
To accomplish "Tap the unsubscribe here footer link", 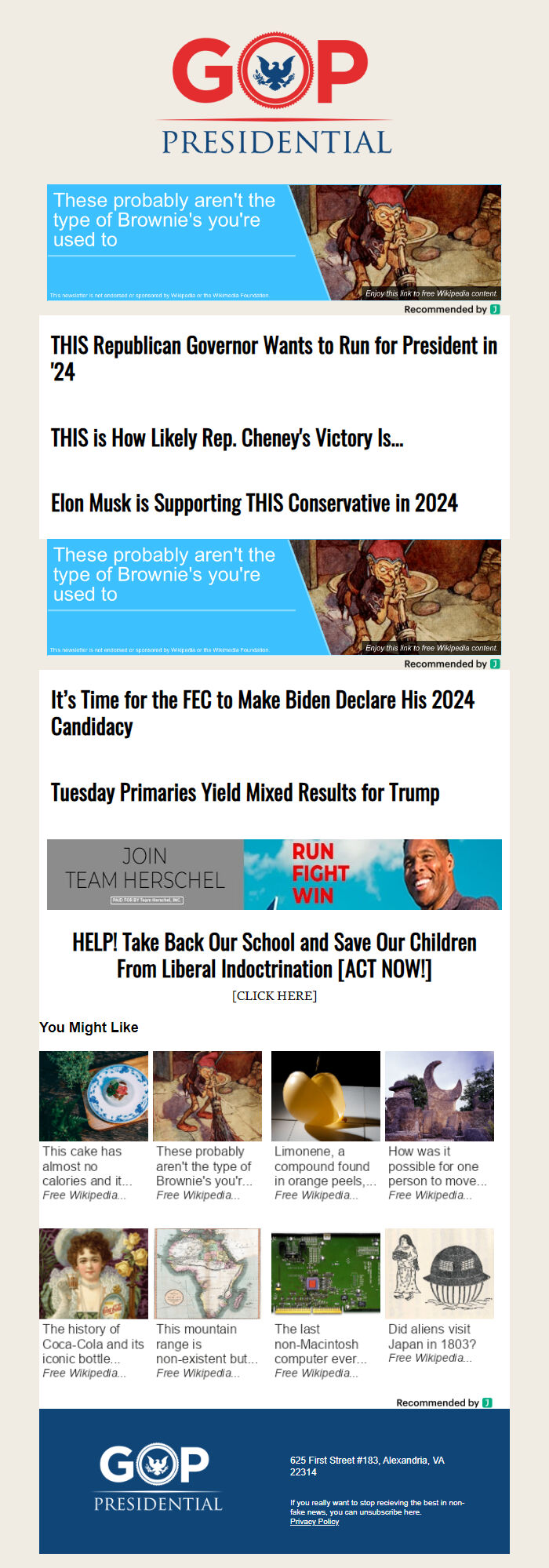I will pyautogui.click(x=390, y=1512).
